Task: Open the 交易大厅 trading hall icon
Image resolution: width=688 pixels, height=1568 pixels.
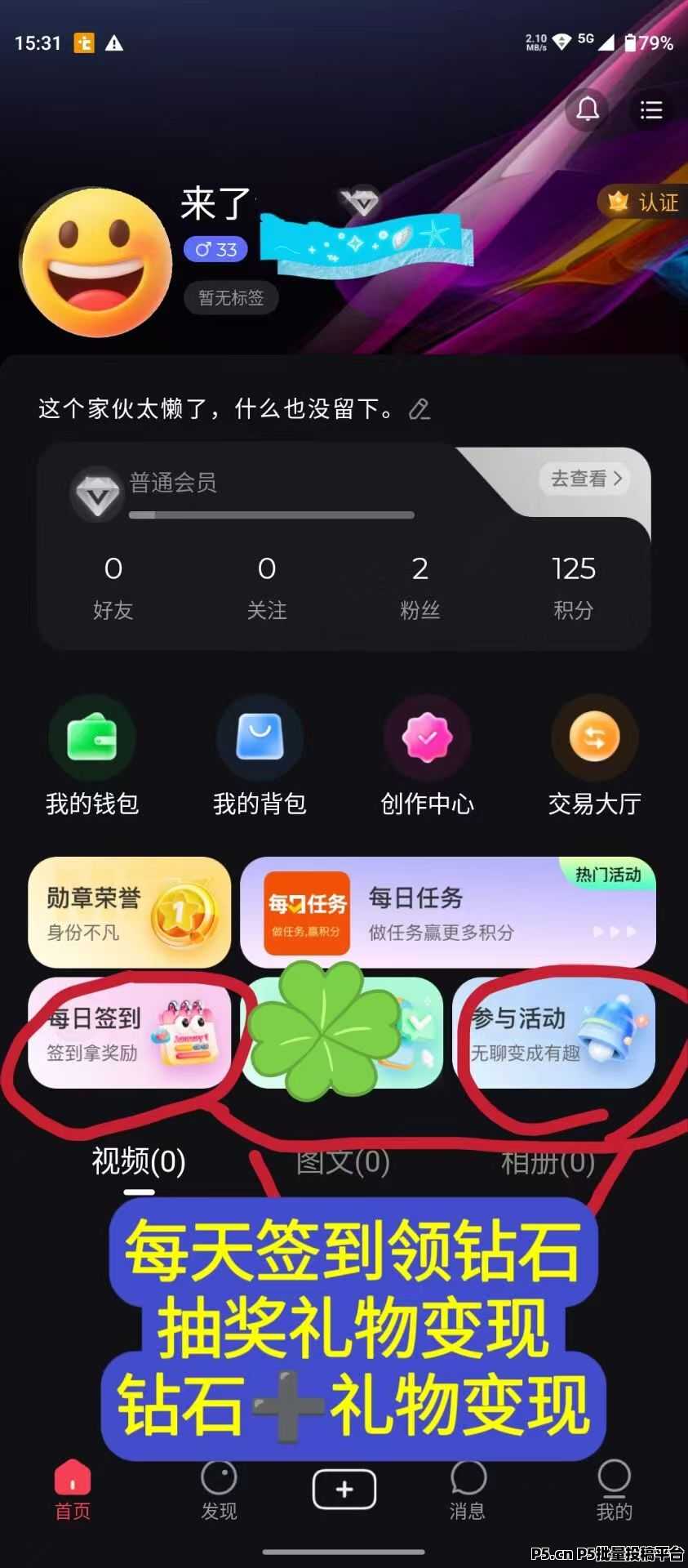Action: click(x=593, y=737)
